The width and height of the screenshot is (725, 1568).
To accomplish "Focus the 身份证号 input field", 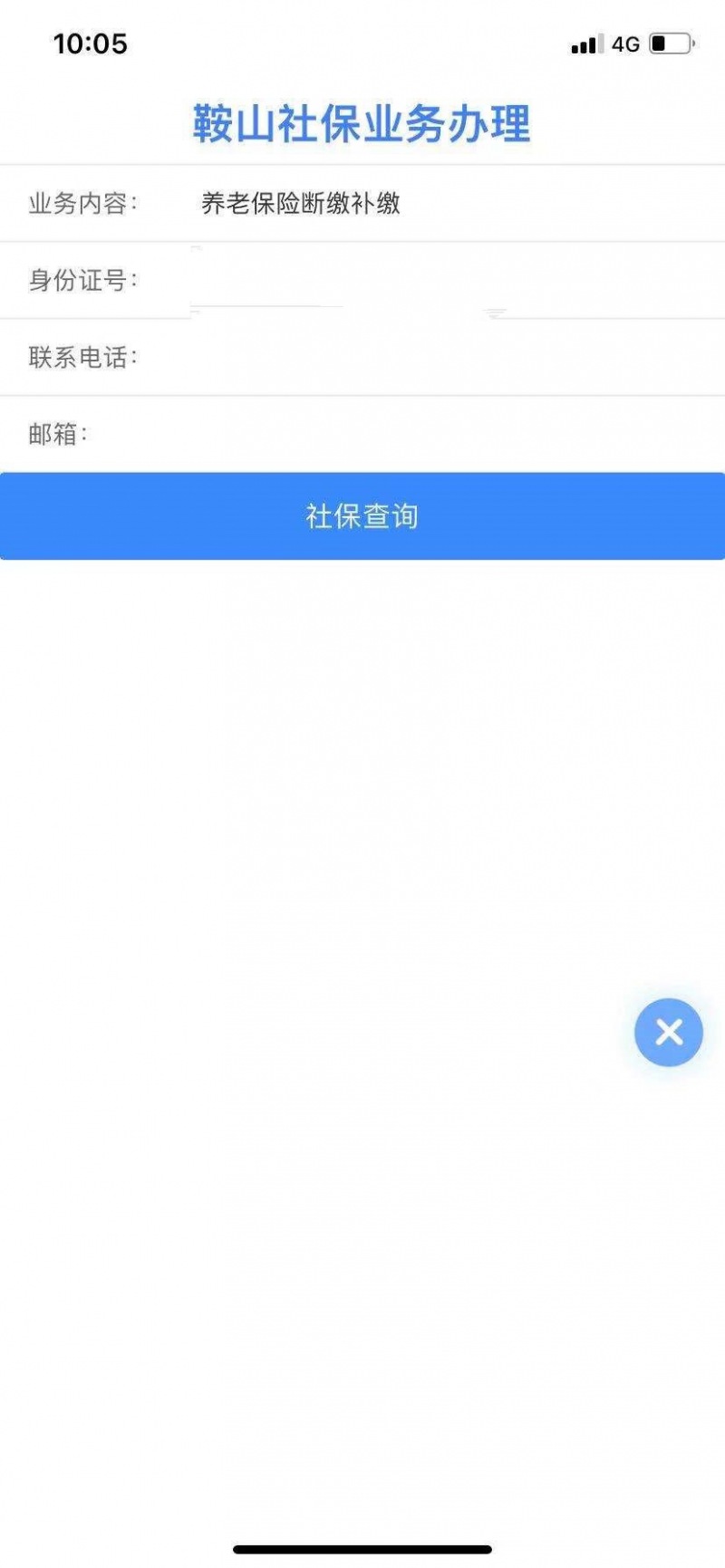I will (x=458, y=281).
